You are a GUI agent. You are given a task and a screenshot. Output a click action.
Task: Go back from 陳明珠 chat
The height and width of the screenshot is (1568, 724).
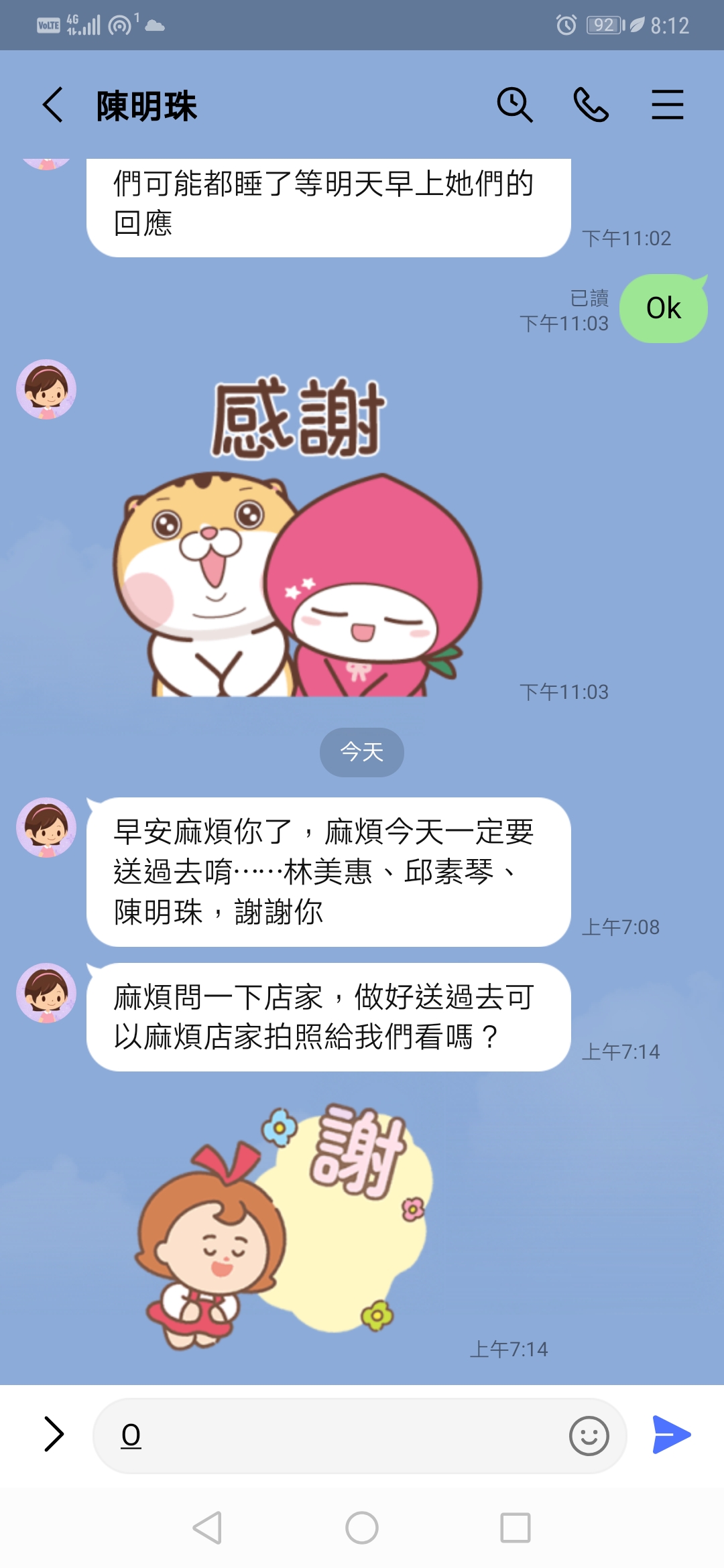[52, 105]
